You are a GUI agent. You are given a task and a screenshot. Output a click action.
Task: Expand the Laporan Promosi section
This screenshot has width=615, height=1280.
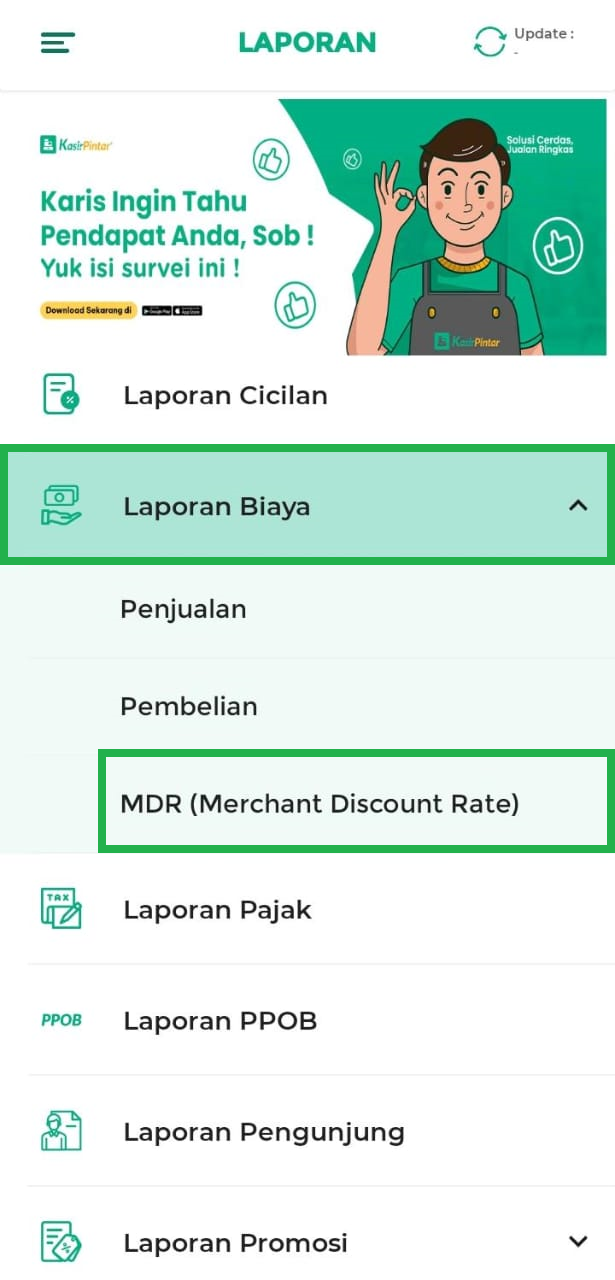577,1242
